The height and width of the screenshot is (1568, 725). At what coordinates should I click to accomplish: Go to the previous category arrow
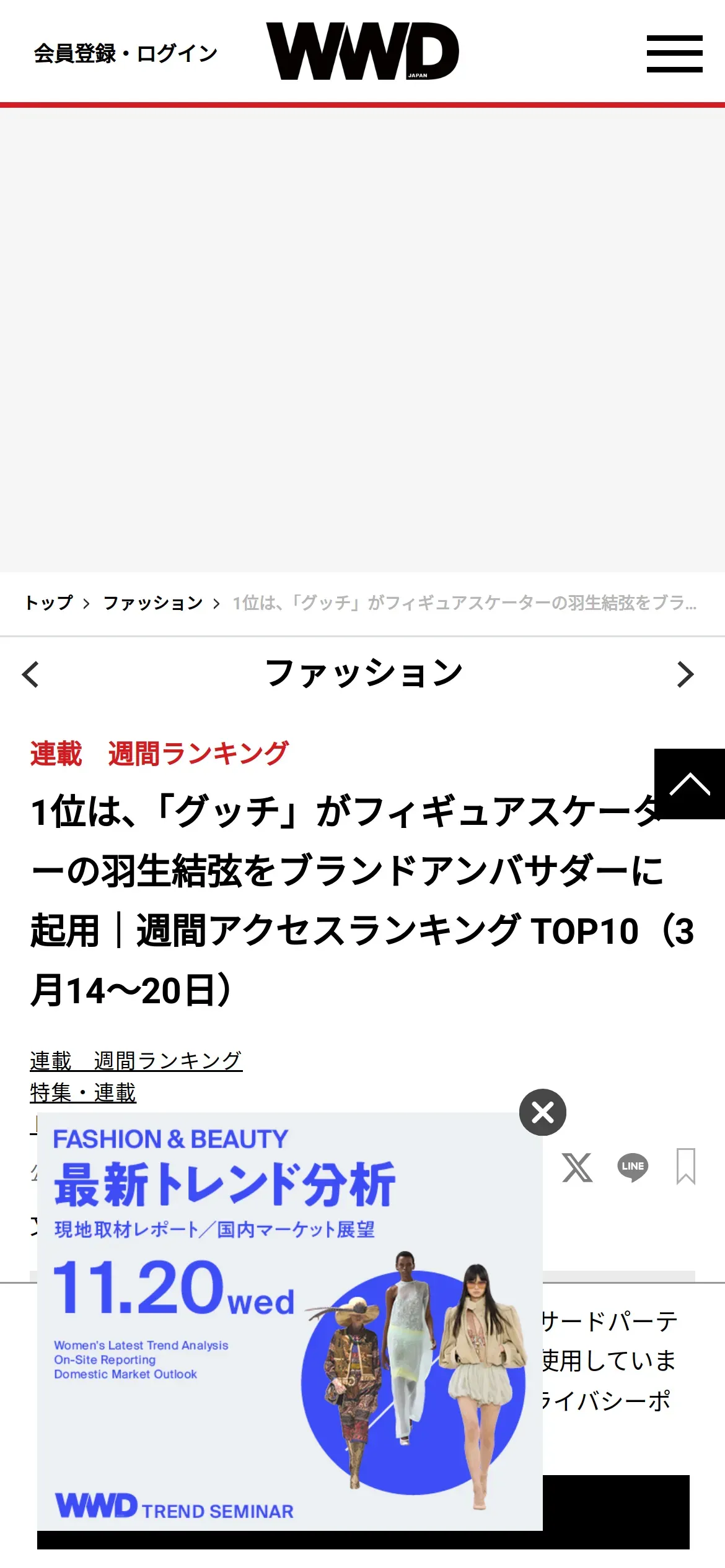click(x=30, y=674)
